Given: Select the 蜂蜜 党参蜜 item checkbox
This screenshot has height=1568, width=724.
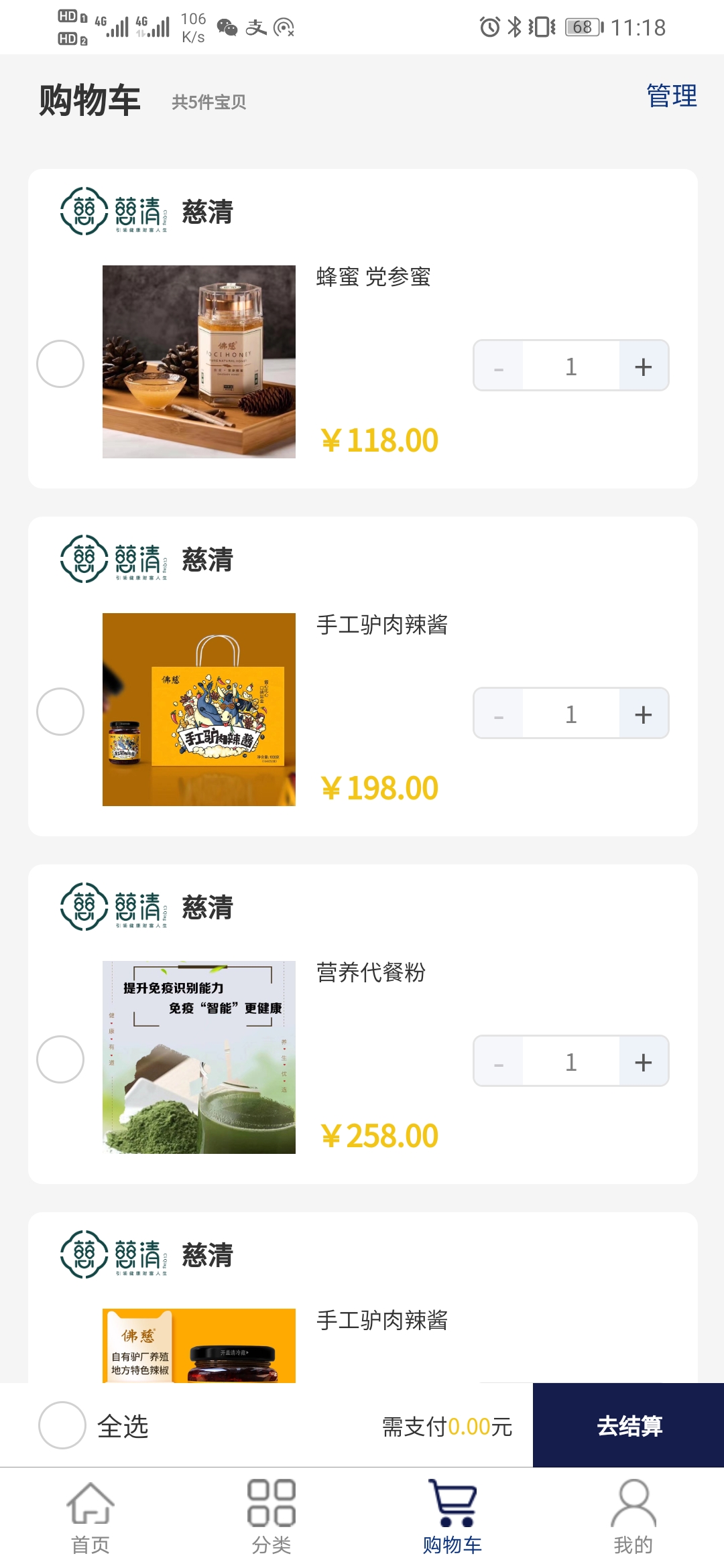Looking at the screenshot, I should pyautogui.click(x=60, y=364).
